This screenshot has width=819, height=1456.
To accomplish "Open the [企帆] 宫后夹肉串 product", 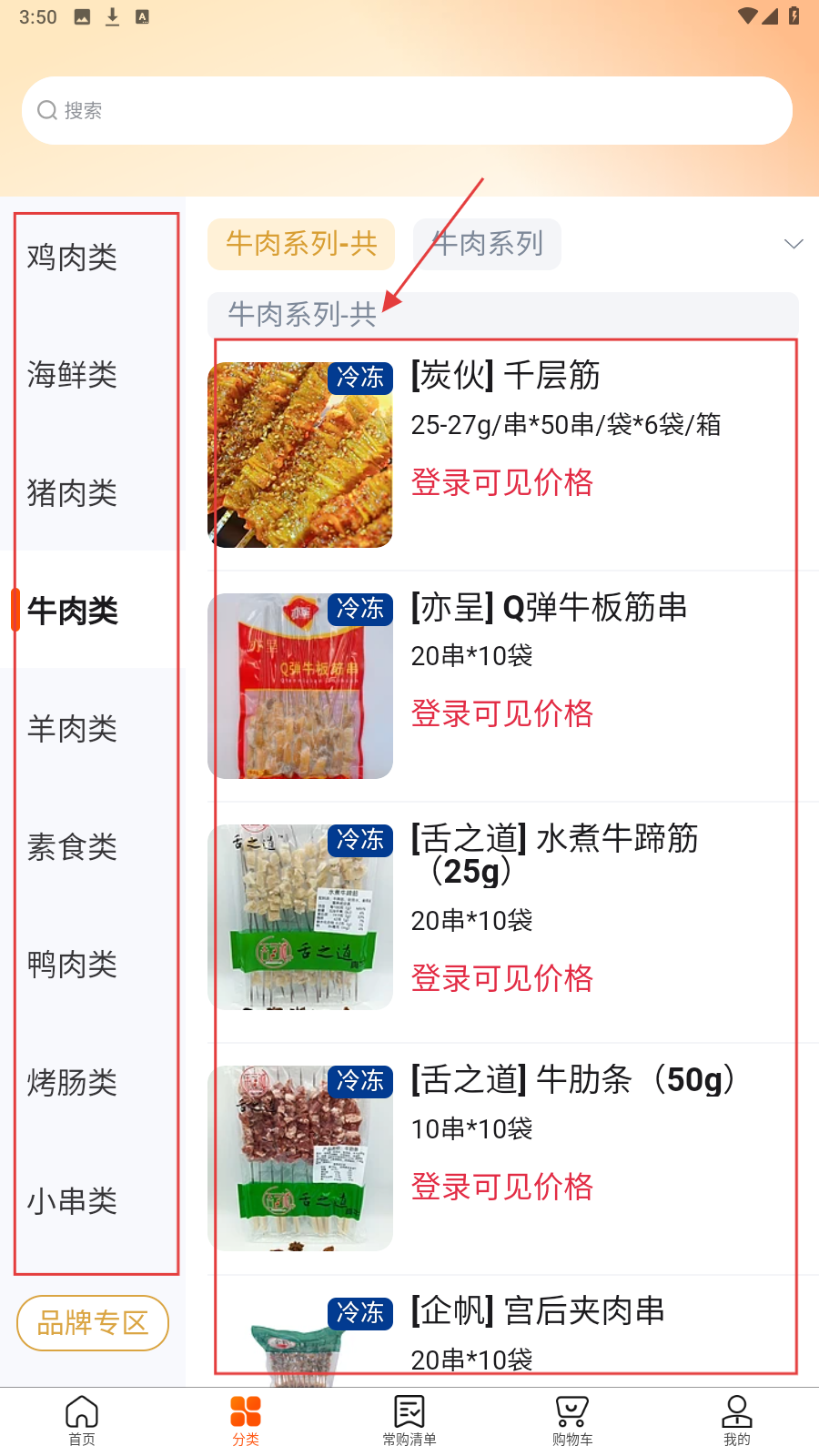I will coord(538,1311).
